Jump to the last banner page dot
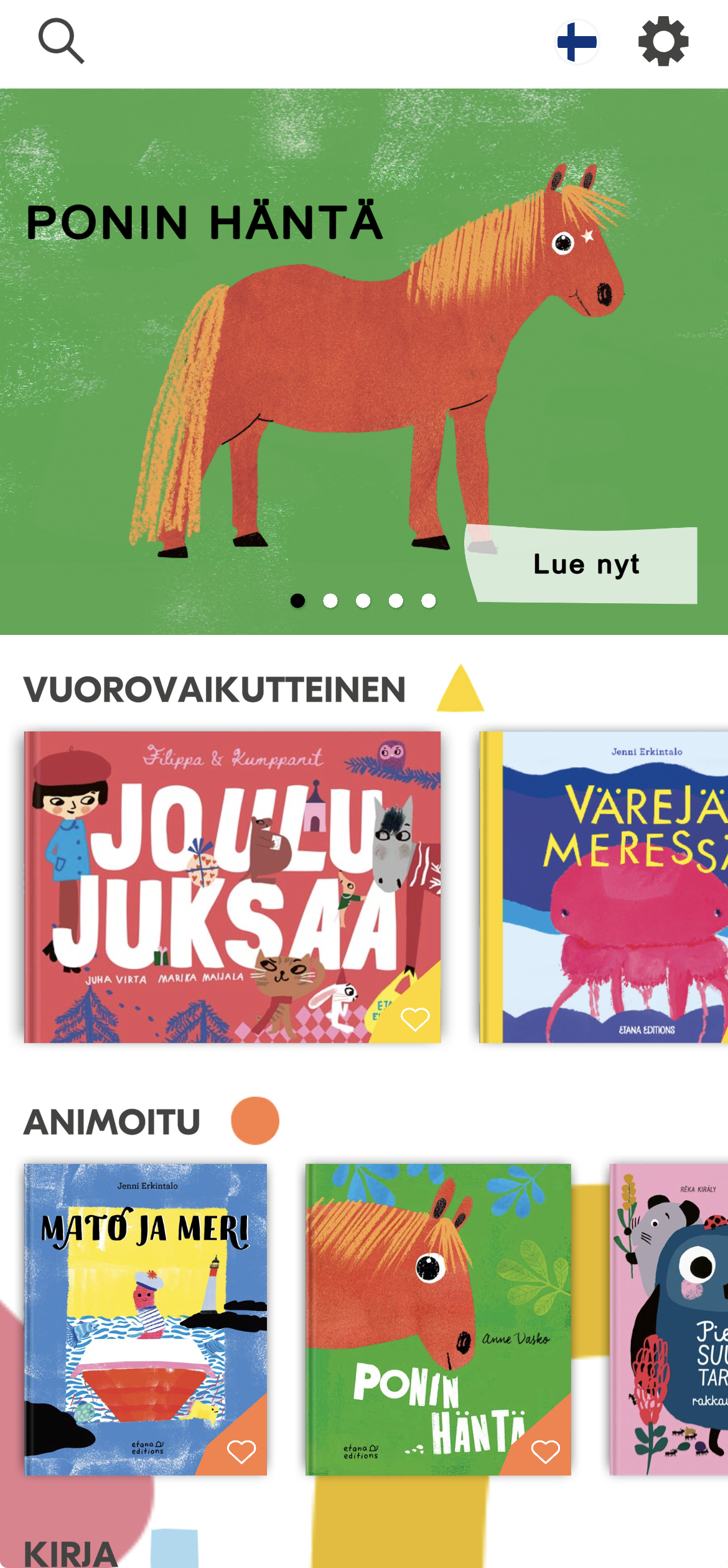Image resolution: width=728 pixels, height=1568 pixels. (x=429, y=601)
